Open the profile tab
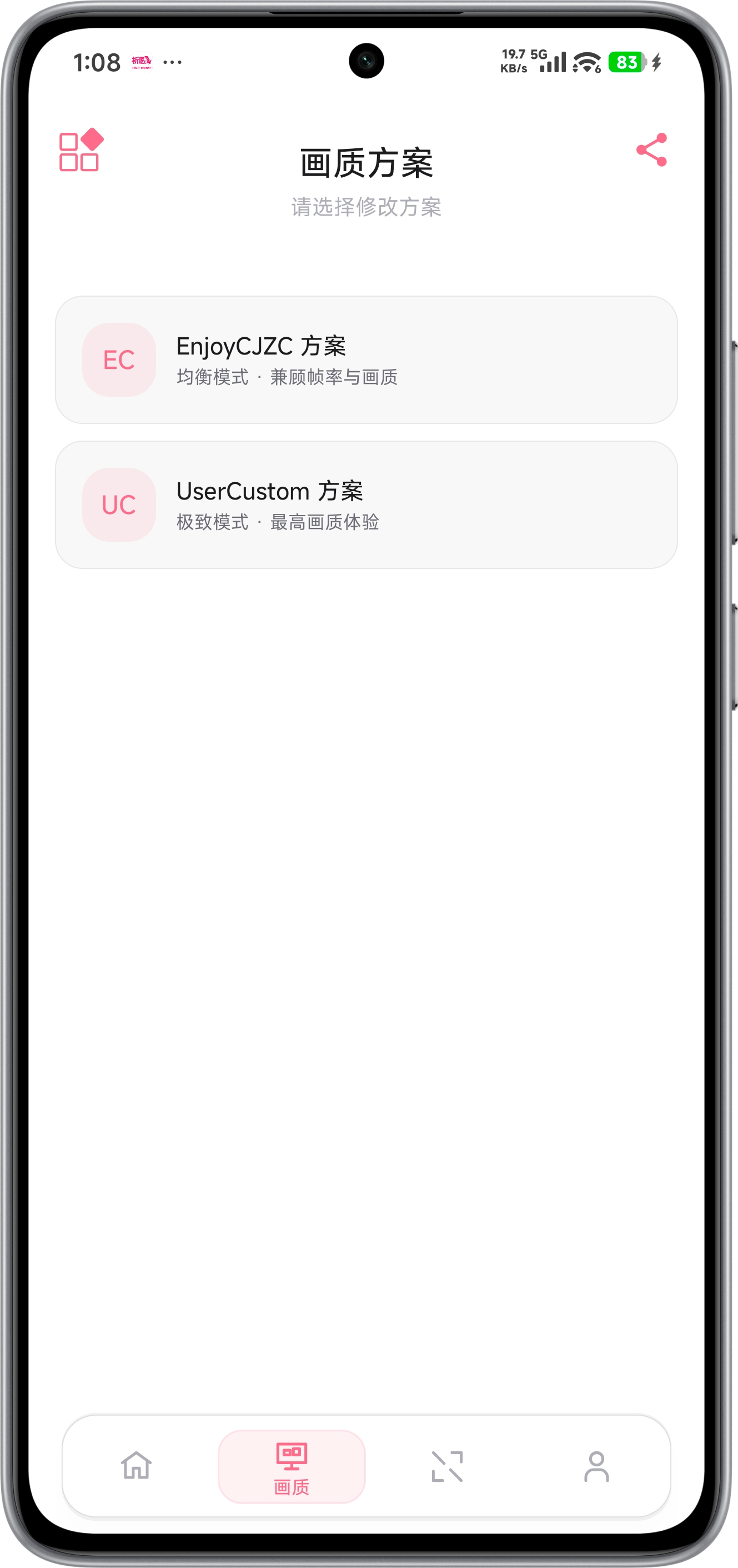The height and width of the screenshot is (1568, 738). point(596,1466)
